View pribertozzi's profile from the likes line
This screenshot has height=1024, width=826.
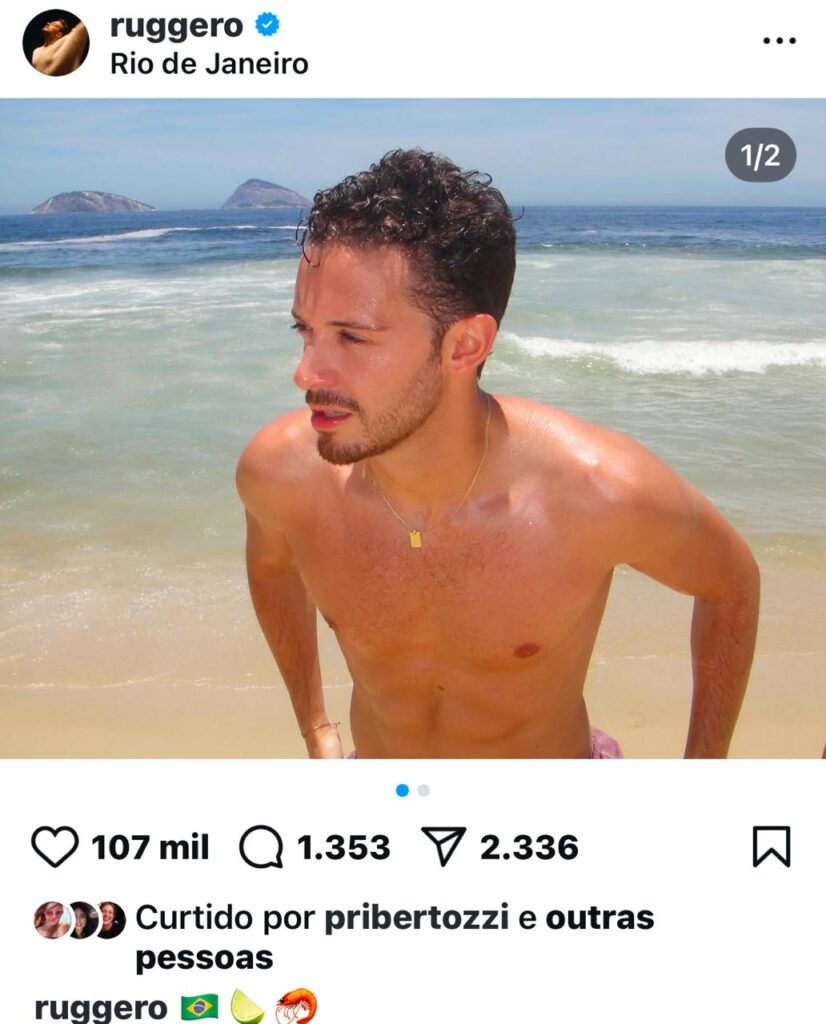tap(417, 917)
